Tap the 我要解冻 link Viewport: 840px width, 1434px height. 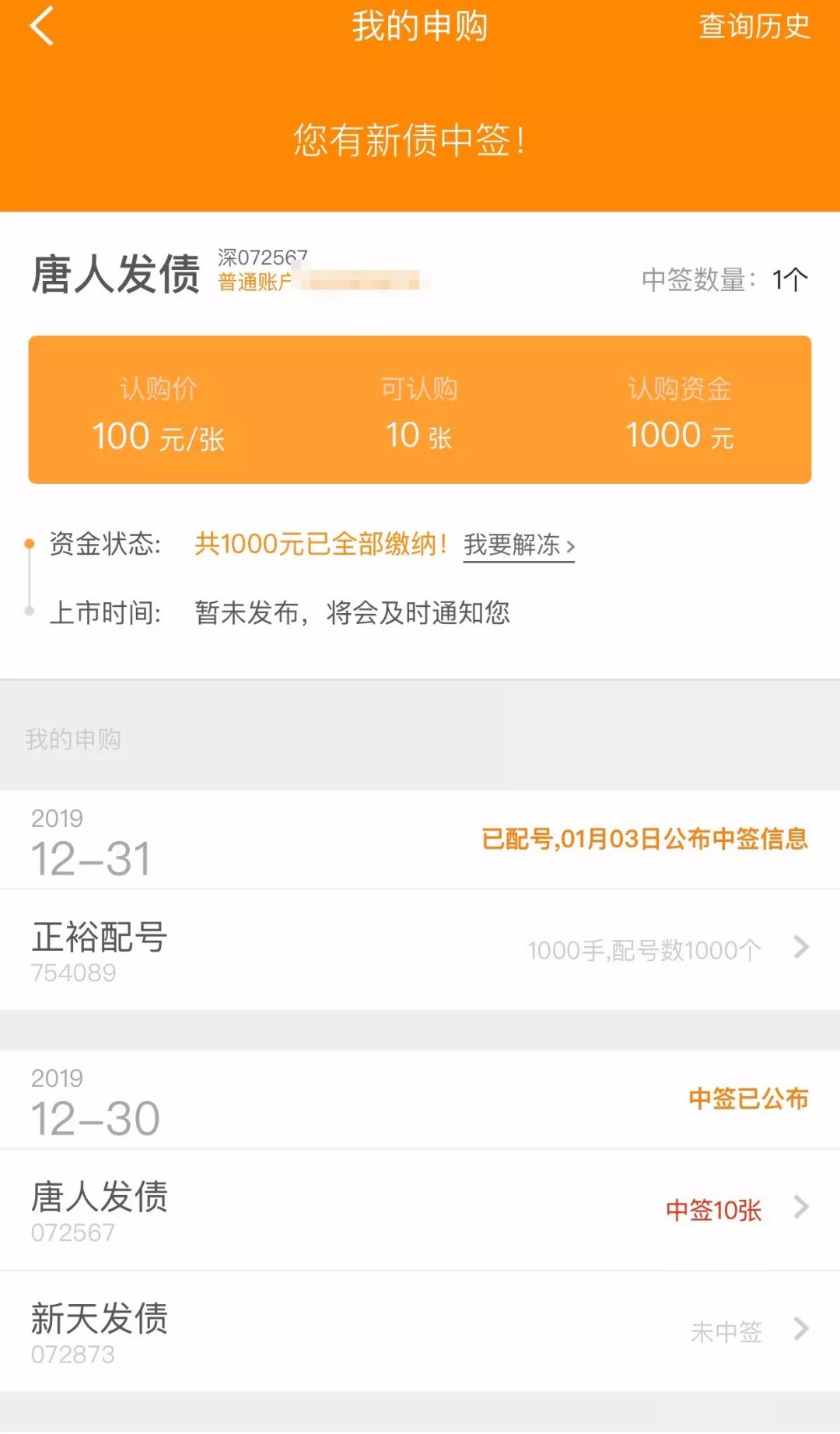point(519,545)
